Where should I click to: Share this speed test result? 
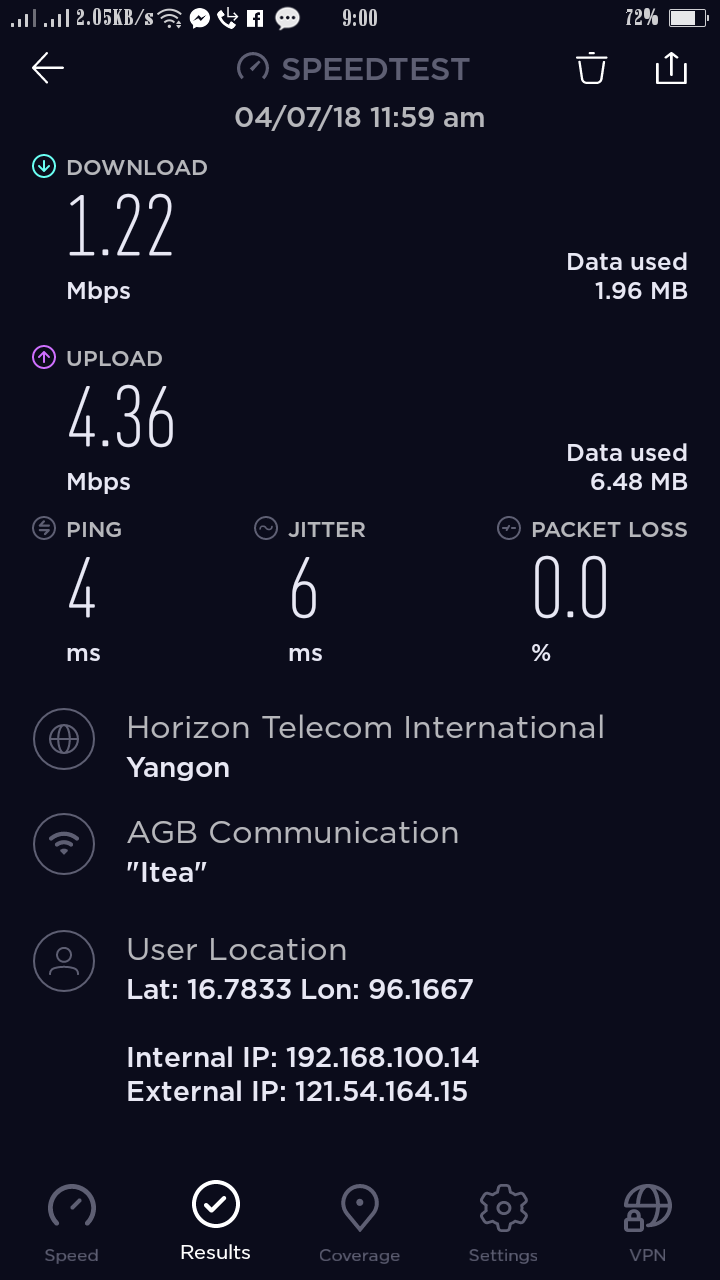(x=671, y=68)
